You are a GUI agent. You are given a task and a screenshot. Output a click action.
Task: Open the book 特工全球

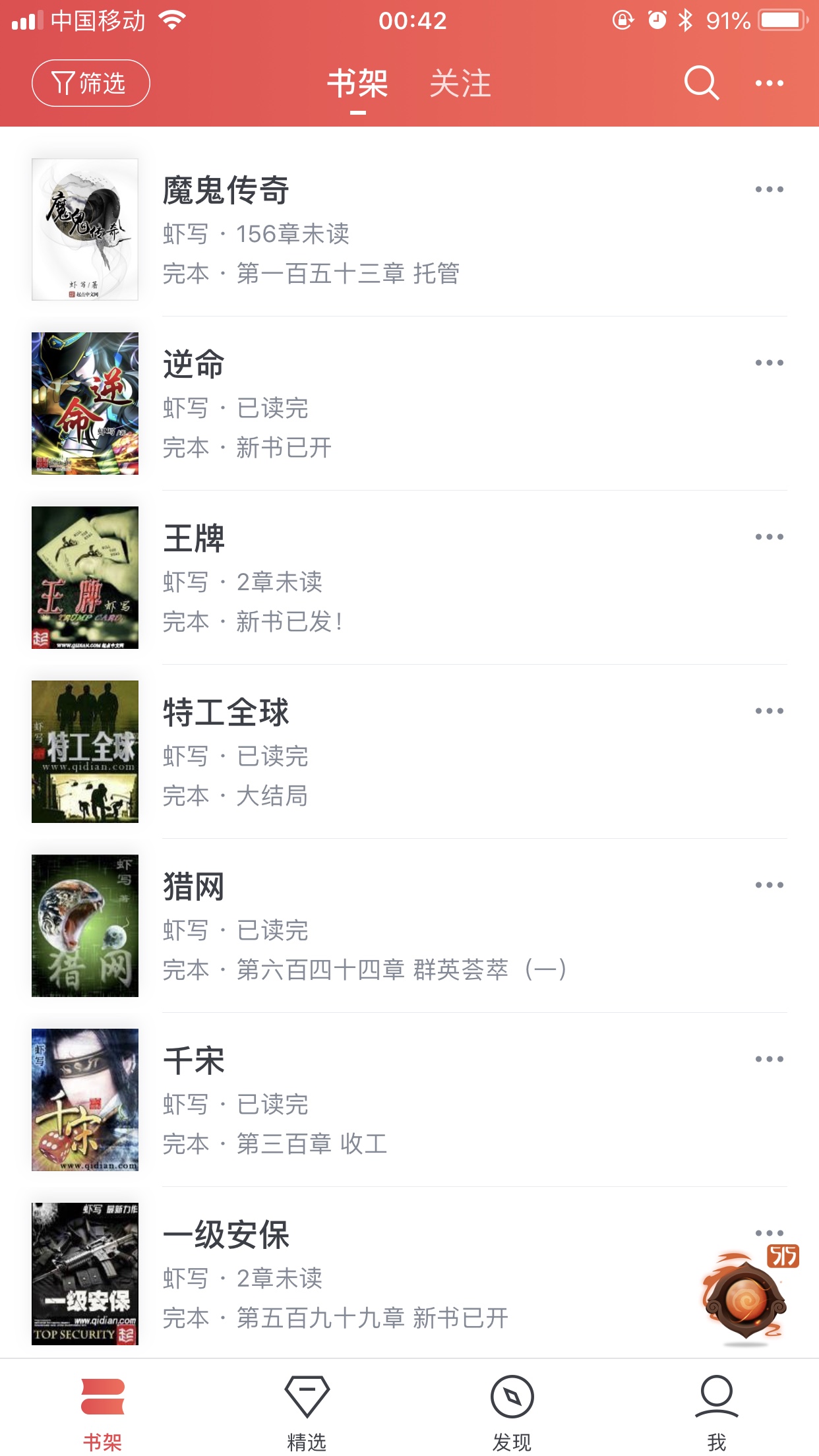pos(226,713)
